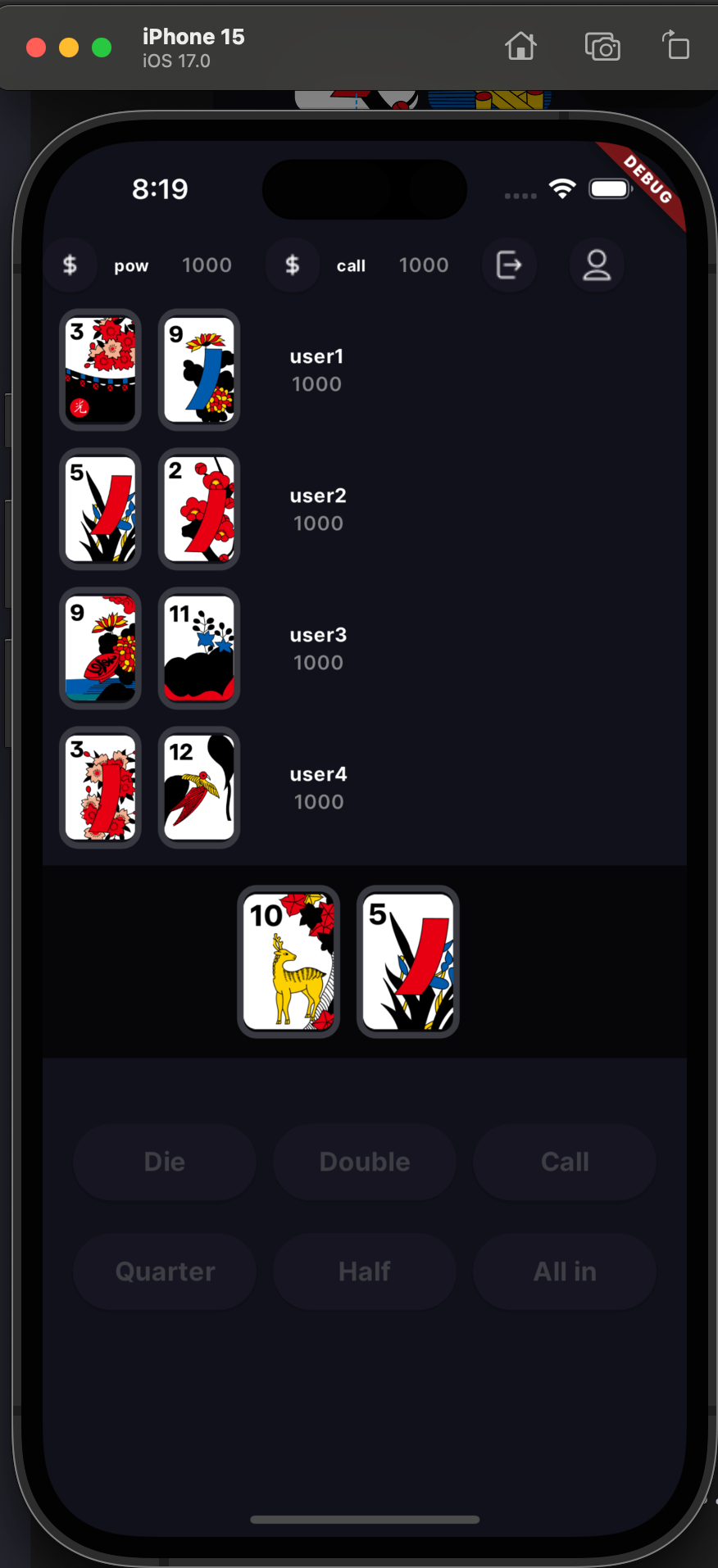Viewport: 718px width, 1568px height.
Task: Click the iOS simulator home button
Action: coord(520,47)
